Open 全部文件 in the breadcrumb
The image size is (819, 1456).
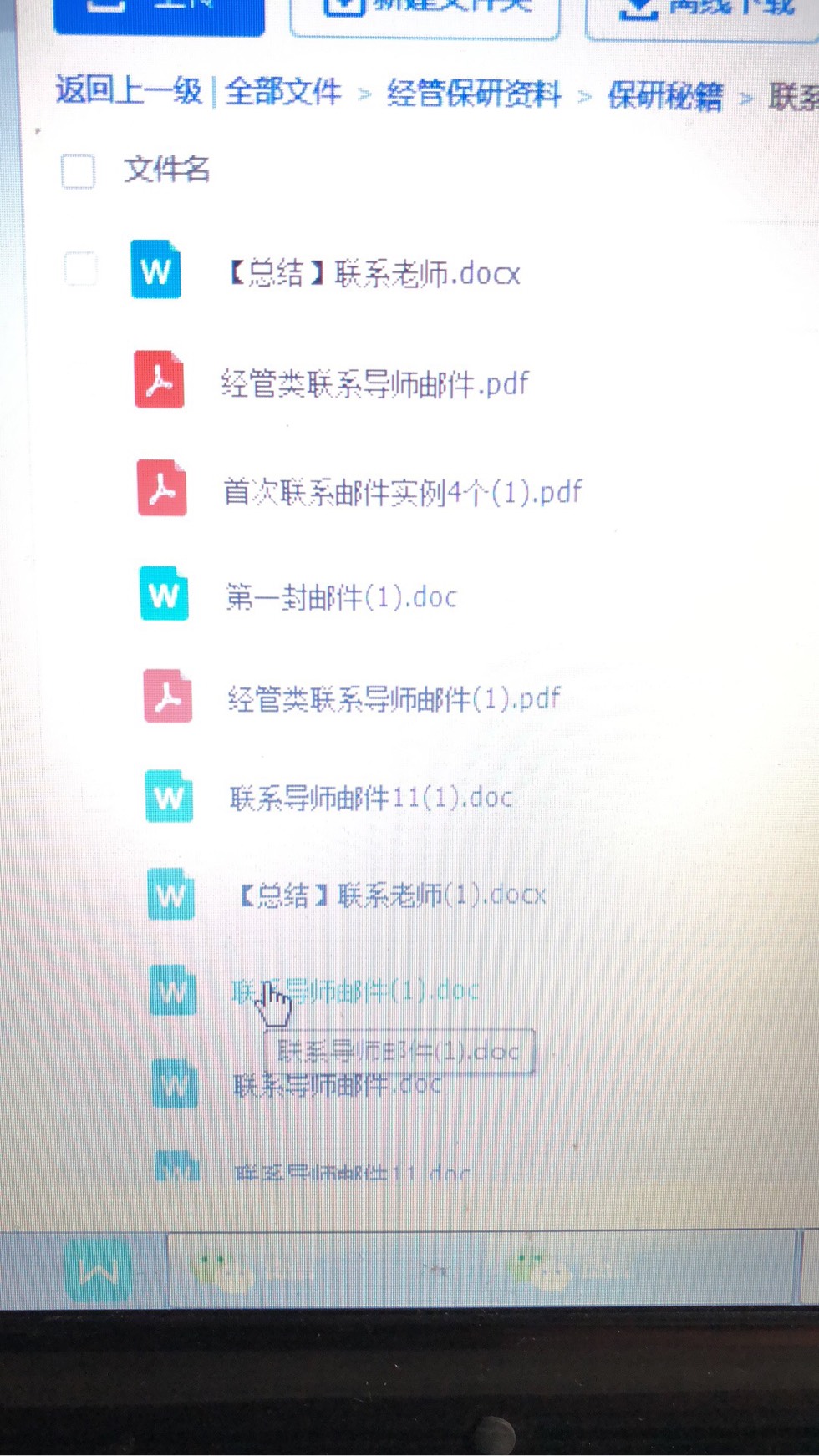coord(282,92)
